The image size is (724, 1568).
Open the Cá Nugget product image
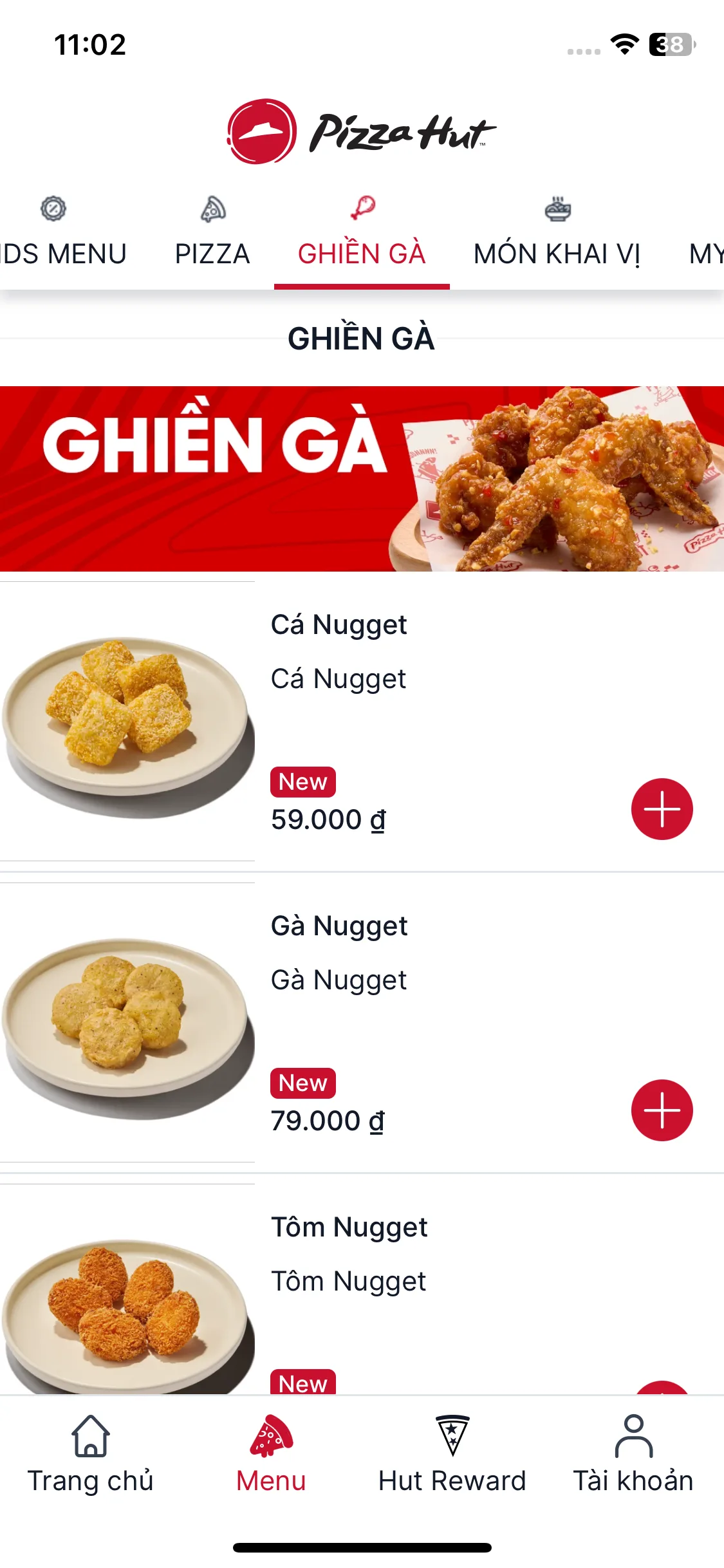click(x=127, y=721)
